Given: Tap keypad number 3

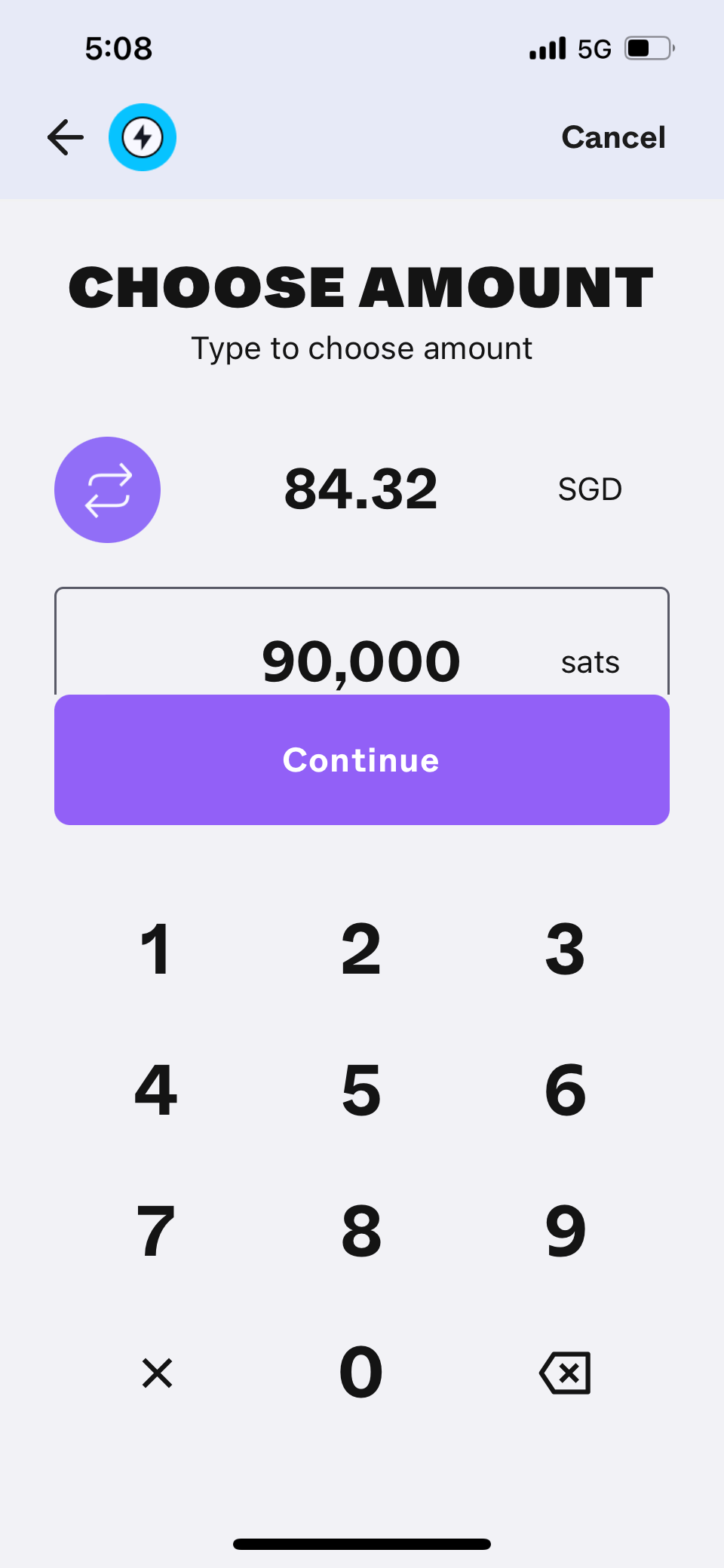Looking at the screenshot, I should click(x=566, y=949).
